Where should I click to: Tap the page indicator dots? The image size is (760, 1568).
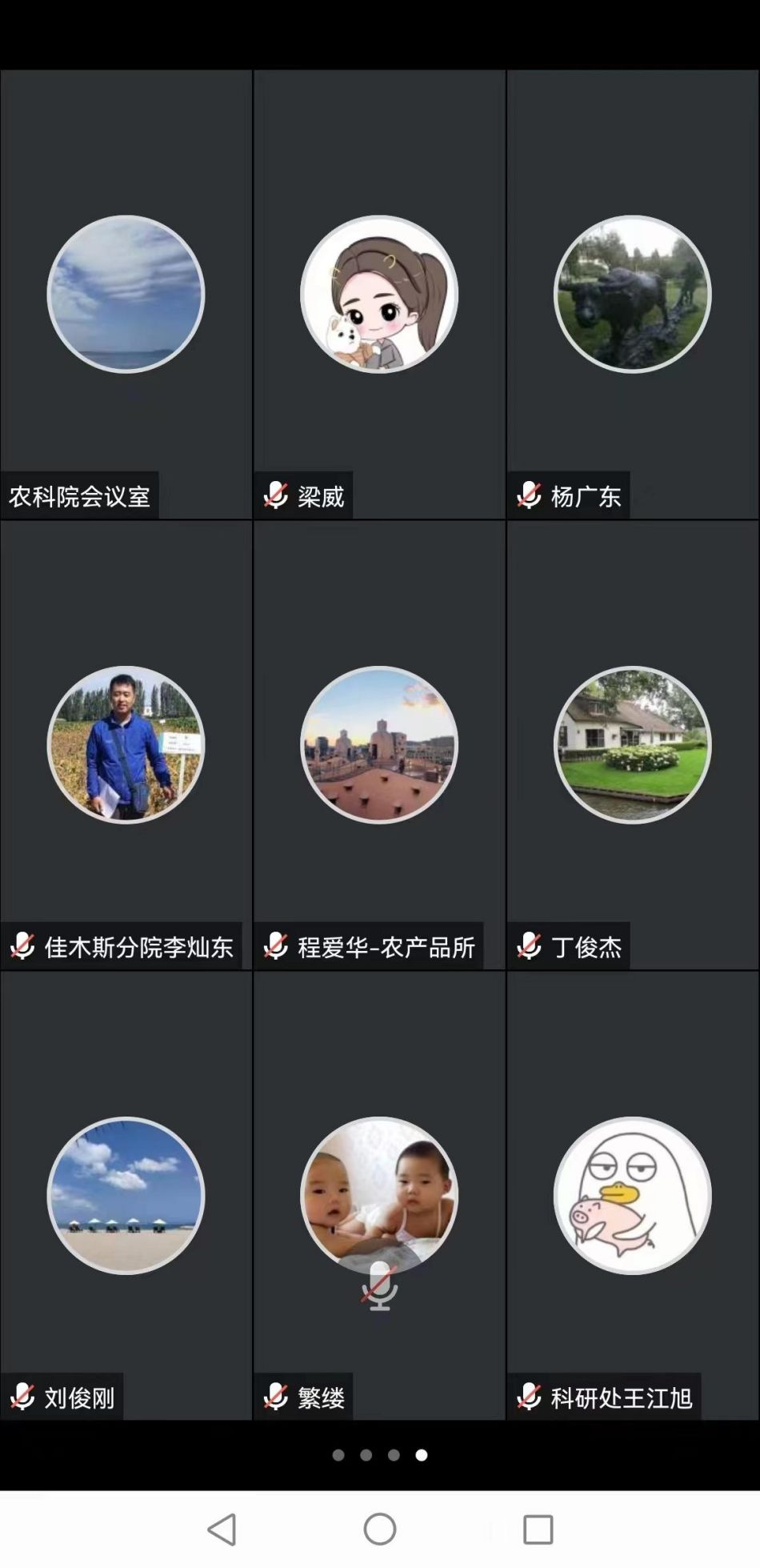coord(380,1455)
